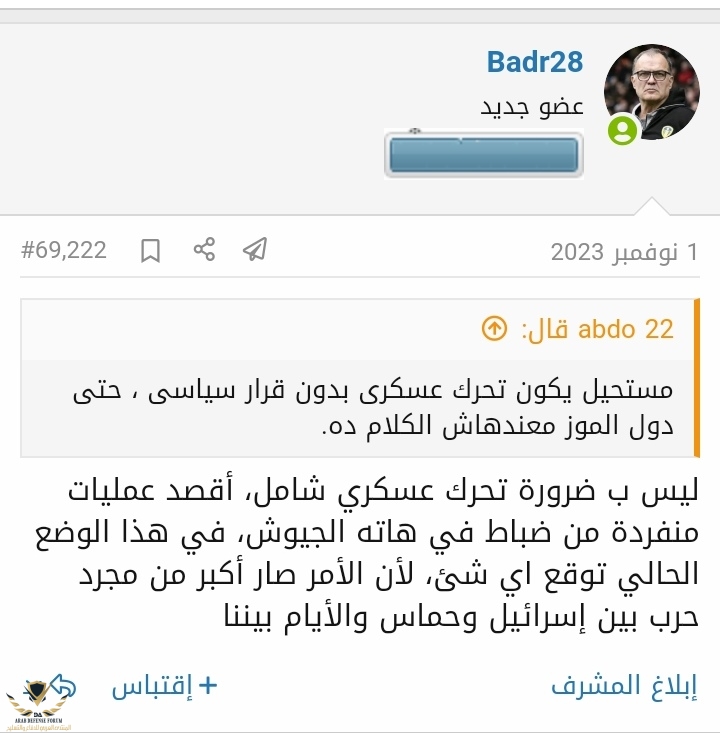Open Badr28's profile via username
720x733 pixels.
click(x=534, y=62)
